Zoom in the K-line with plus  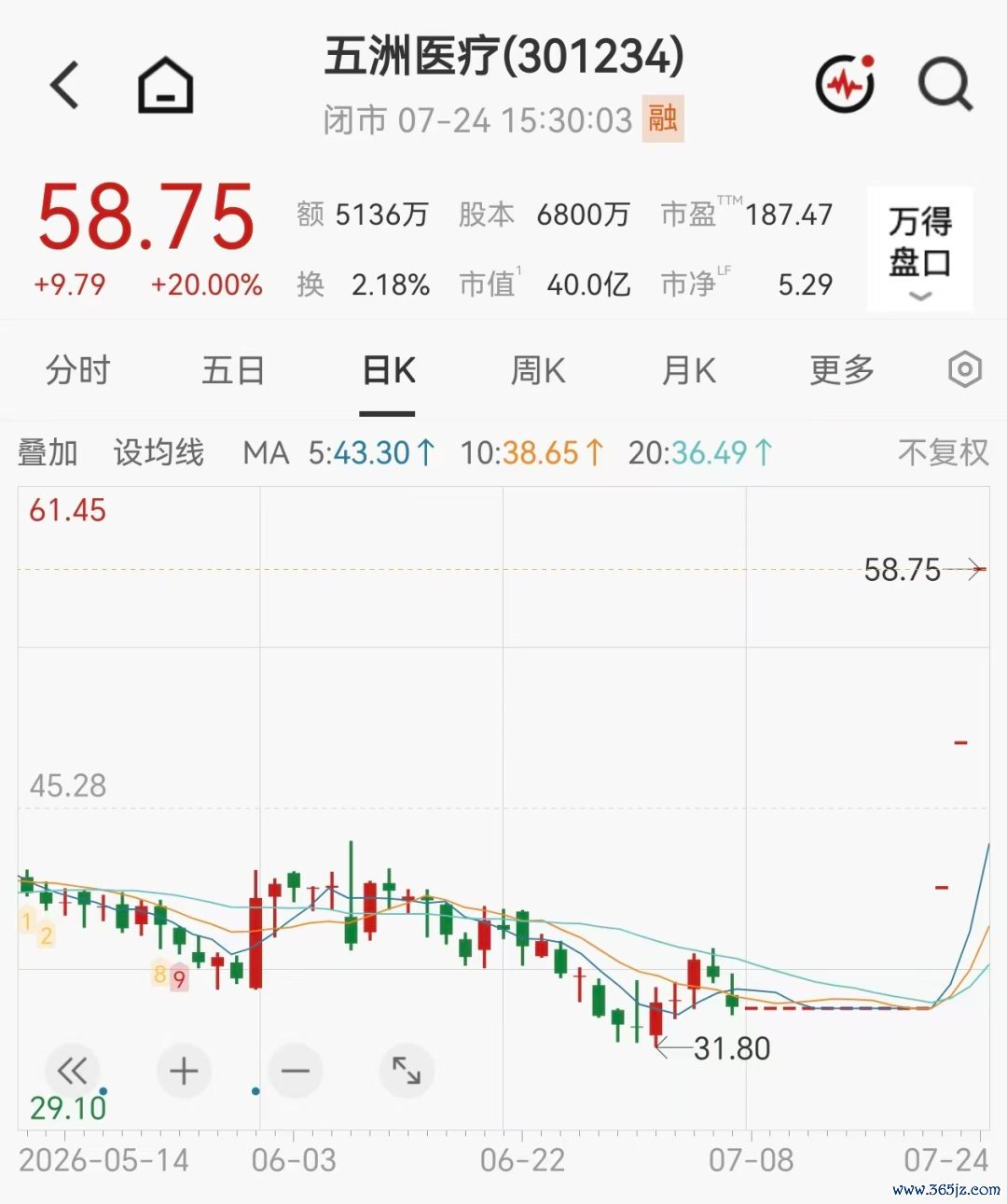[x=184, y=1071]
